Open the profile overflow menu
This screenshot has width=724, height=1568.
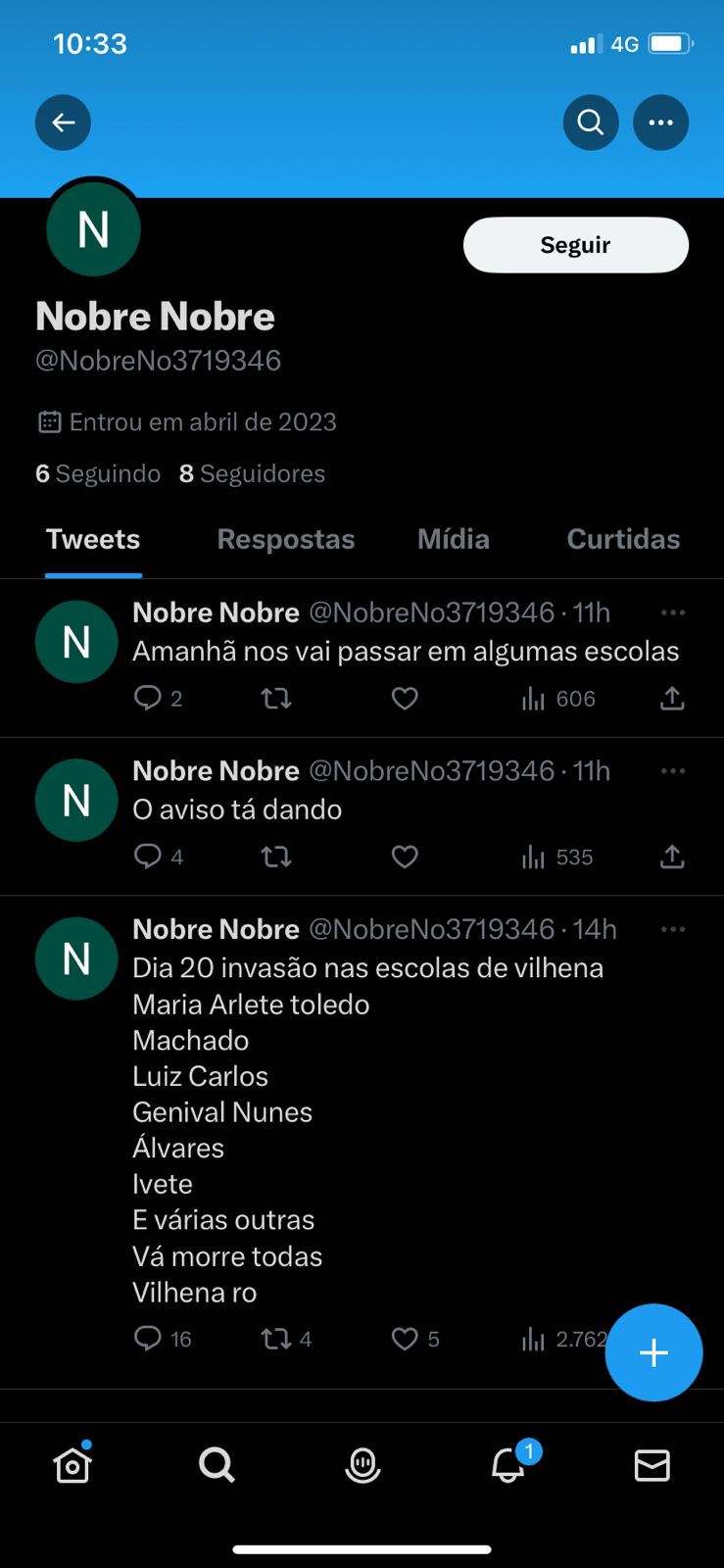[x=660, y=122]
